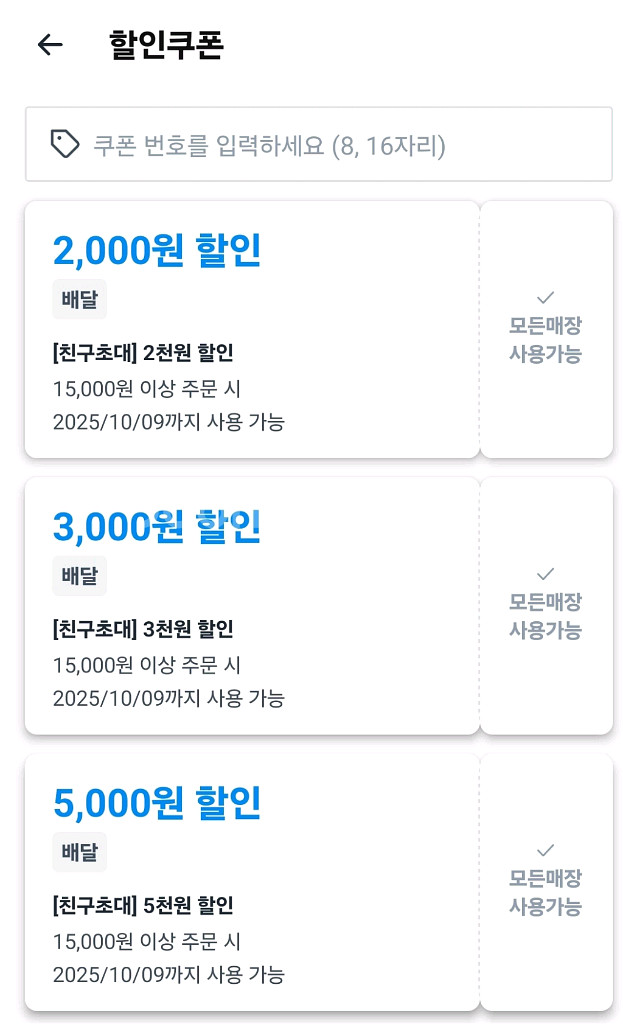The height and width of the screenshot is (1024, 623).
Task: Select the 3,000원 할인 coupon card
Action: point(252,606)
